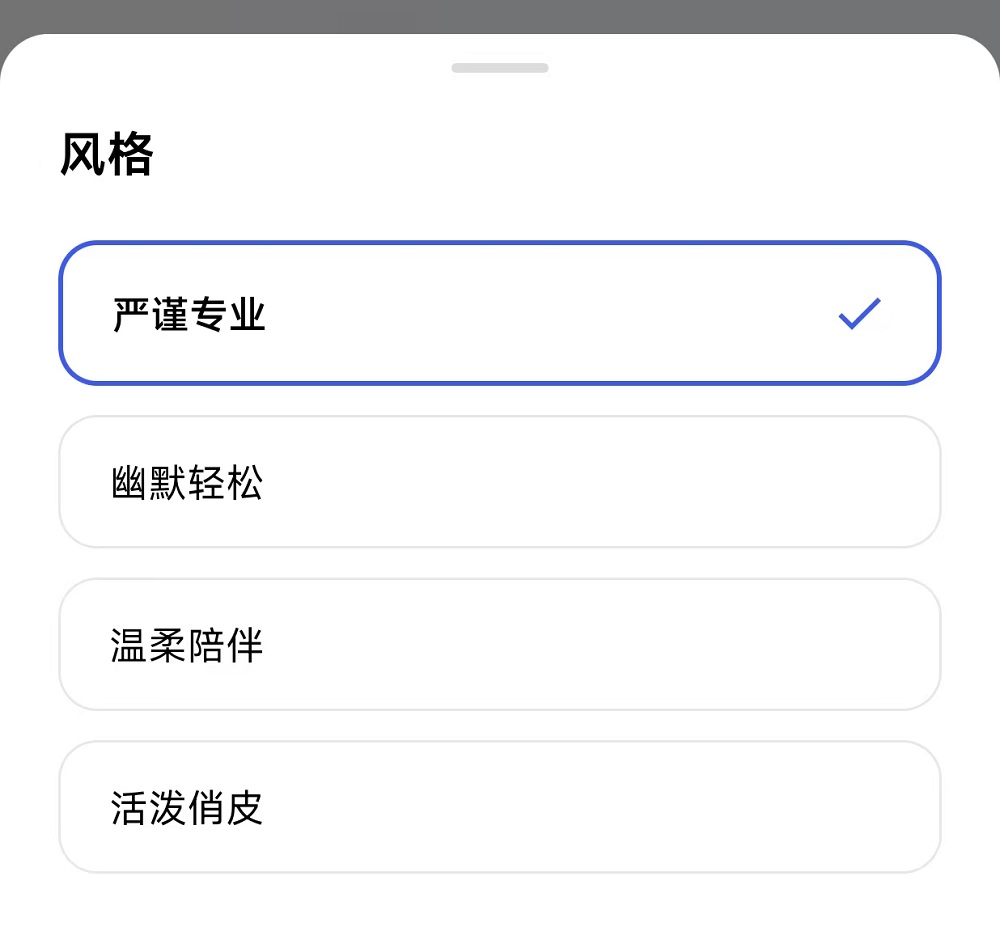Select the 严谨专业 style option
1000x927 pixels.
499,313
